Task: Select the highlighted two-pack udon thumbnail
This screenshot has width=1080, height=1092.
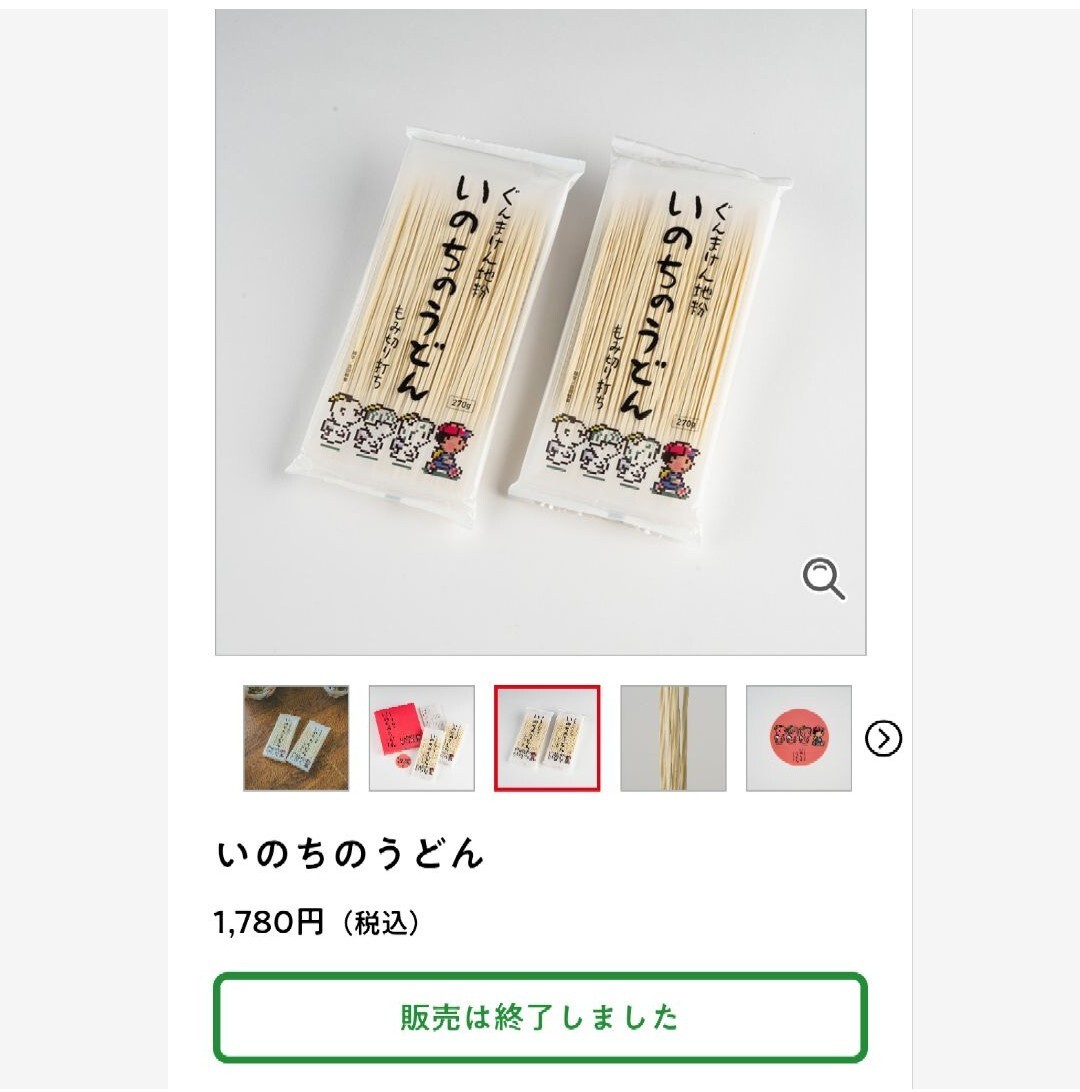Action: click(547, 738)
